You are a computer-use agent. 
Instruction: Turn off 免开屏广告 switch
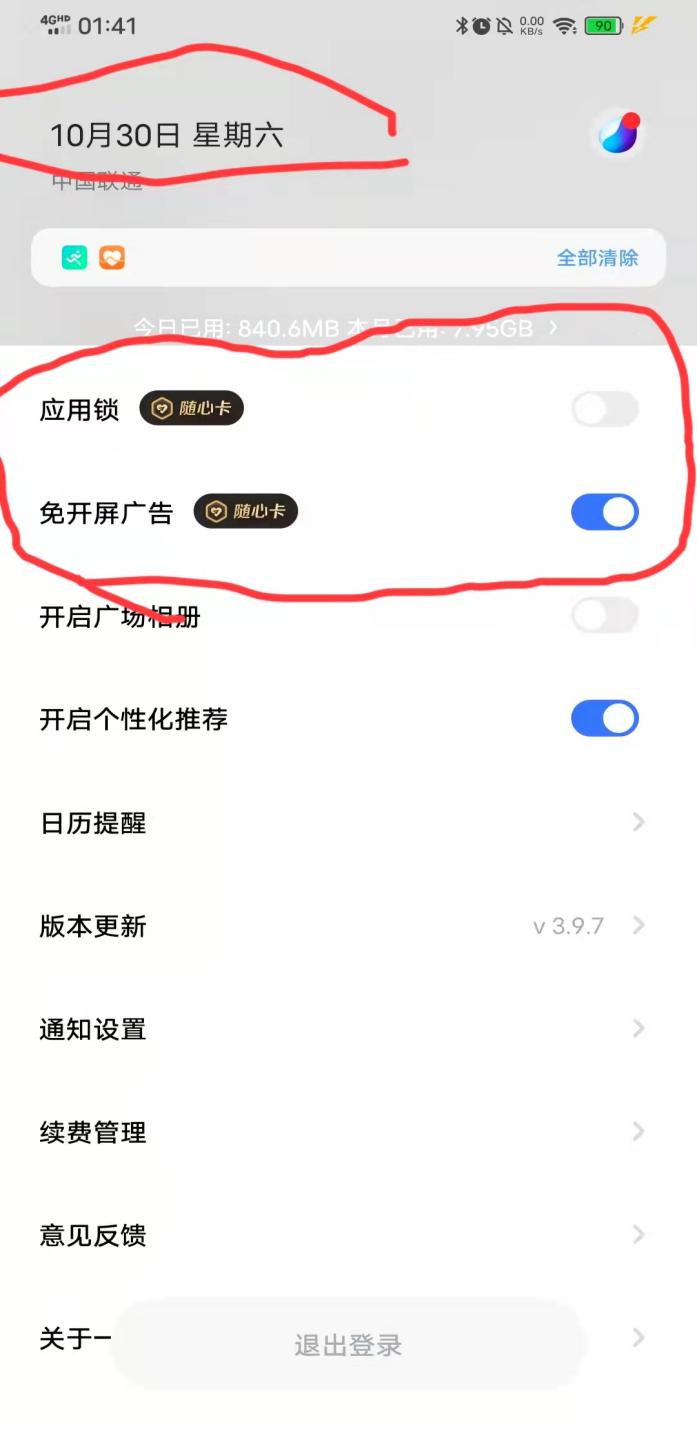(604, 512)
